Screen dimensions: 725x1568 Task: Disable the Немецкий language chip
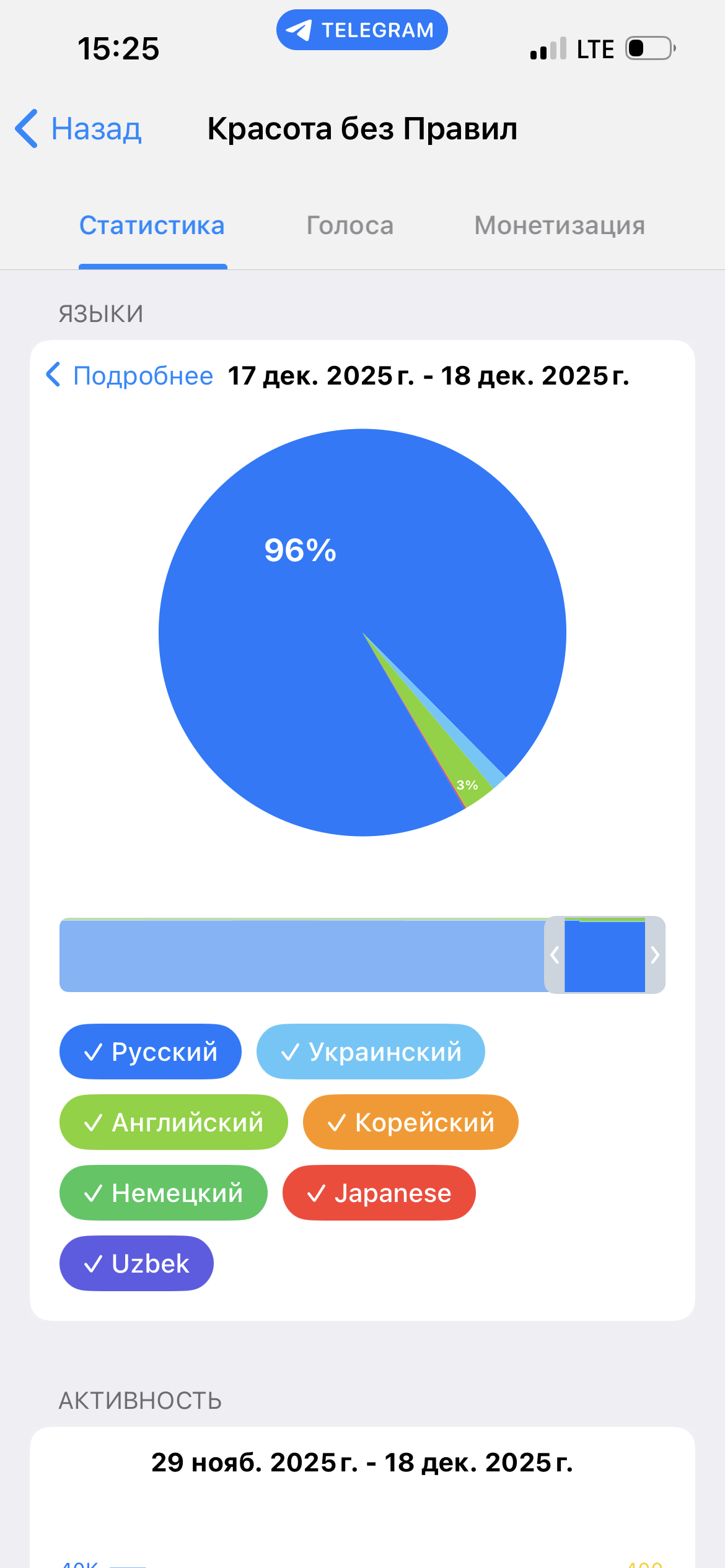[x=164, y=1193]
